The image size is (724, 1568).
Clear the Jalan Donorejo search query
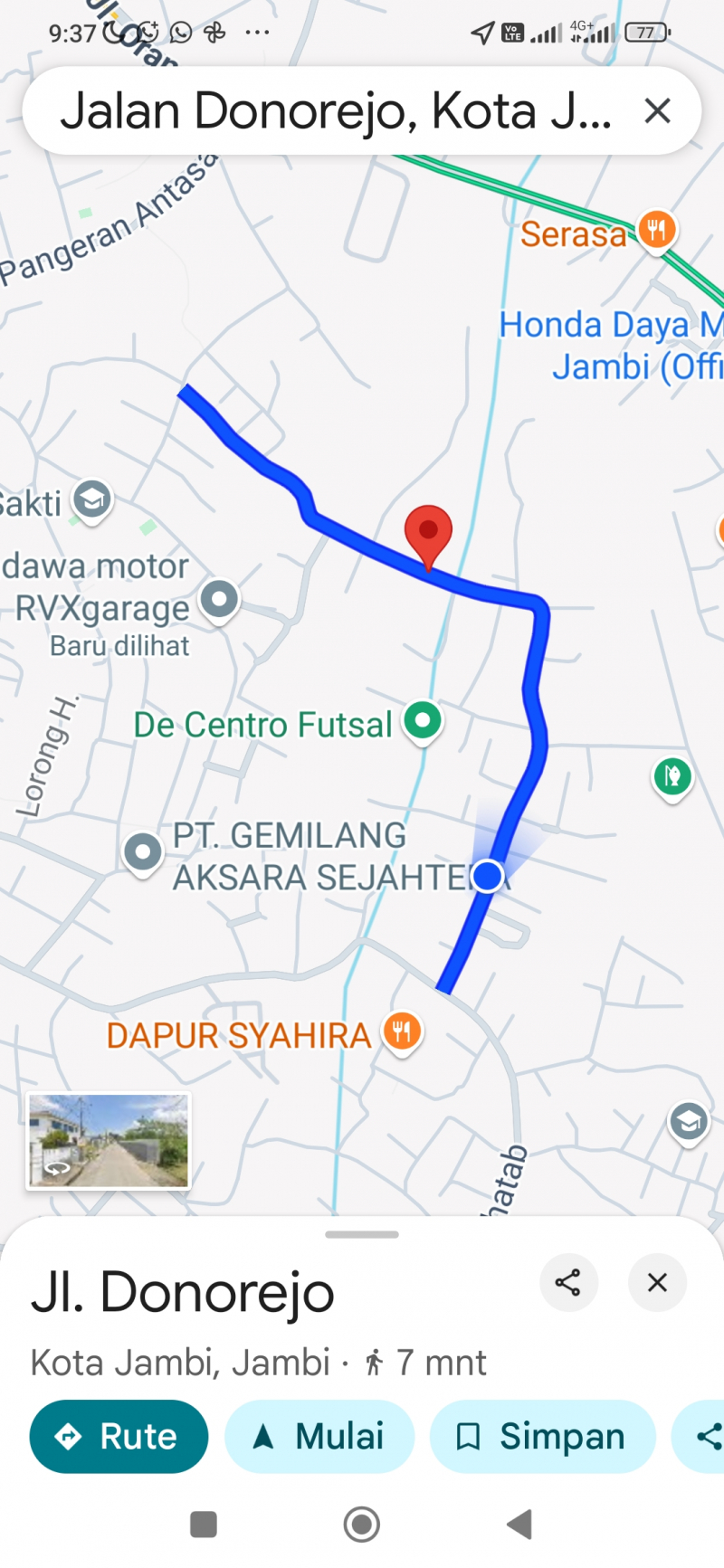657,111
